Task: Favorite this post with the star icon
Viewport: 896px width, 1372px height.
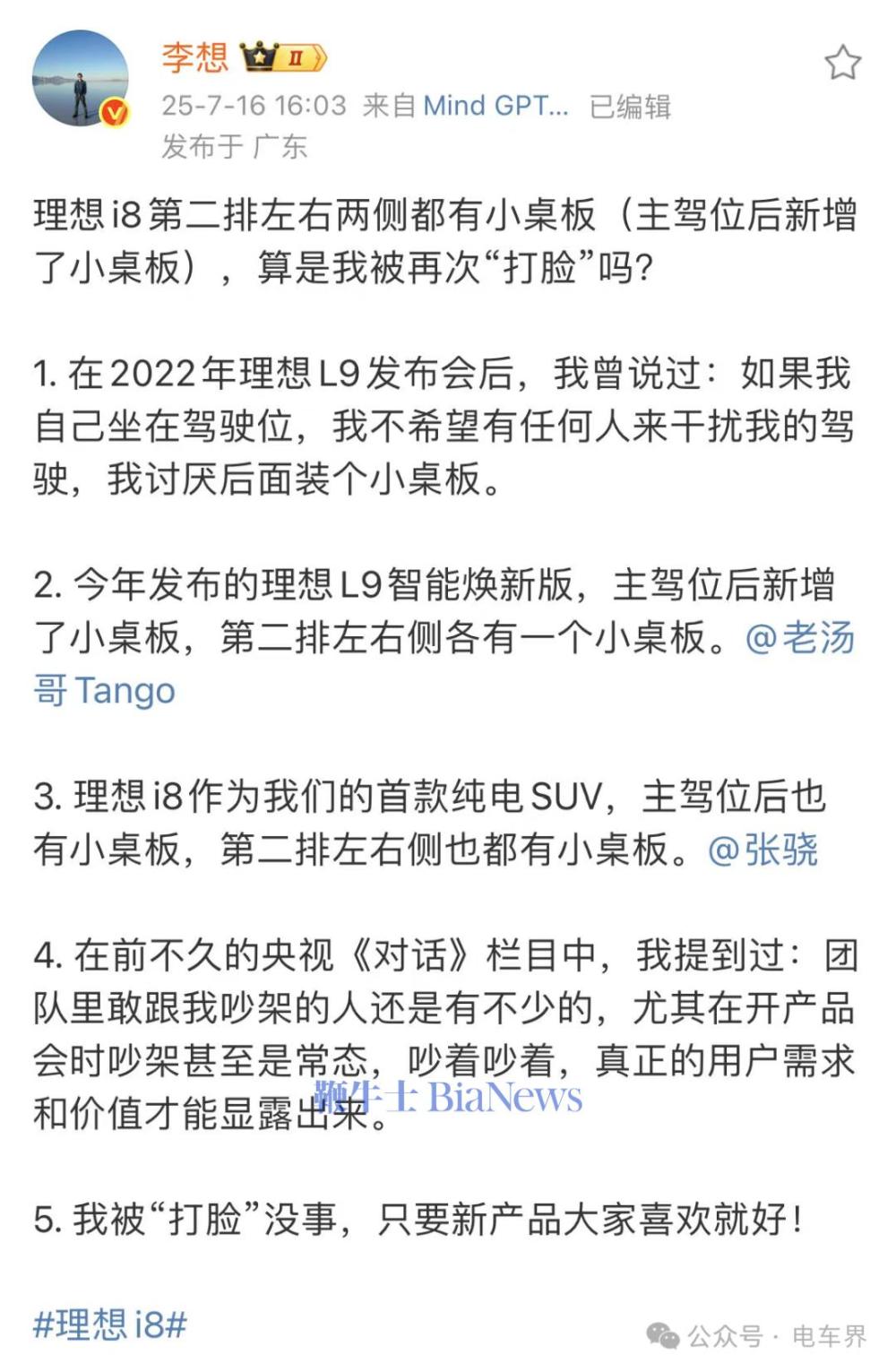Action: tap(842, 64)
